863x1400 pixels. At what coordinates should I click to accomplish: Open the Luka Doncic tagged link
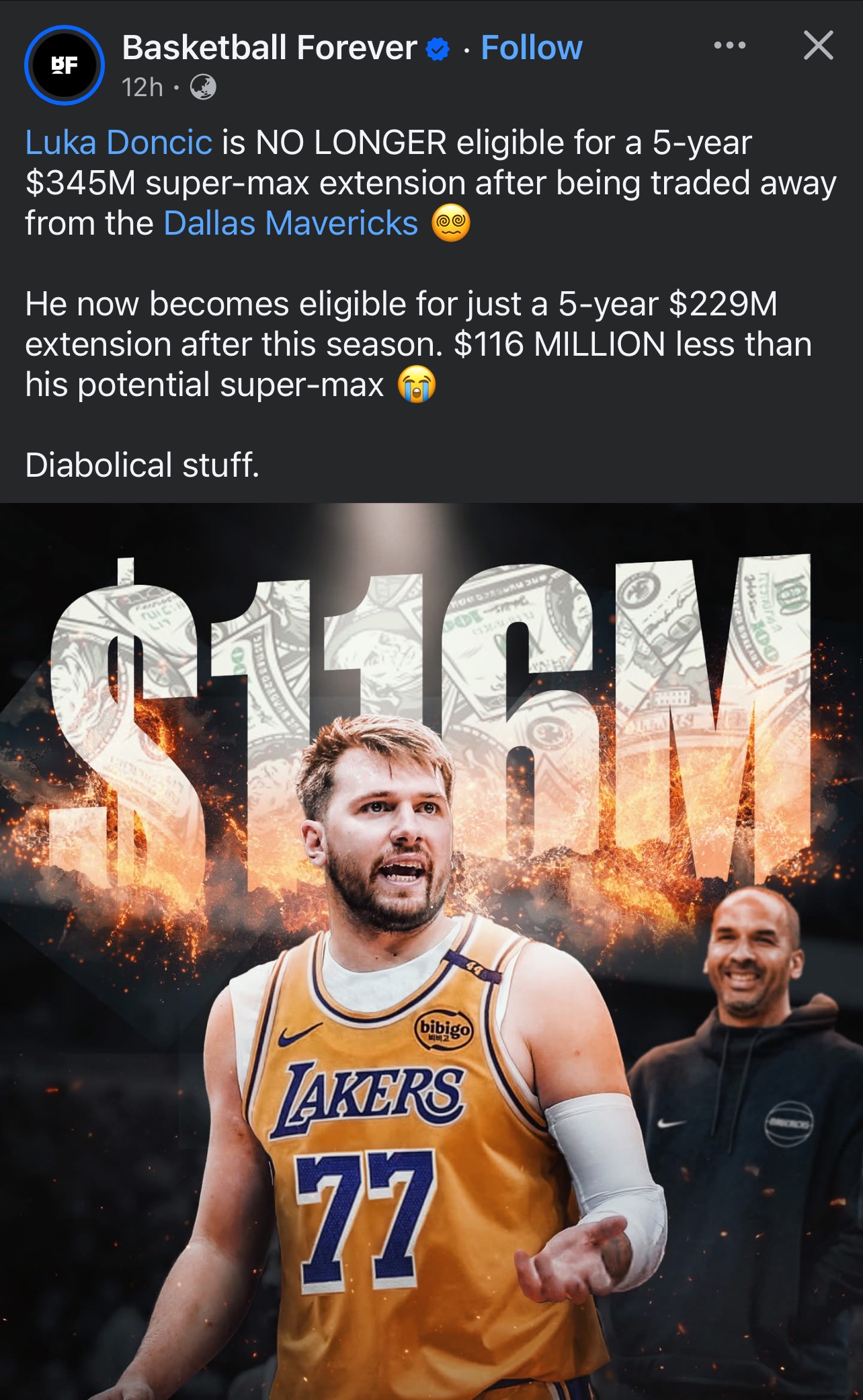tap(119, 143)
